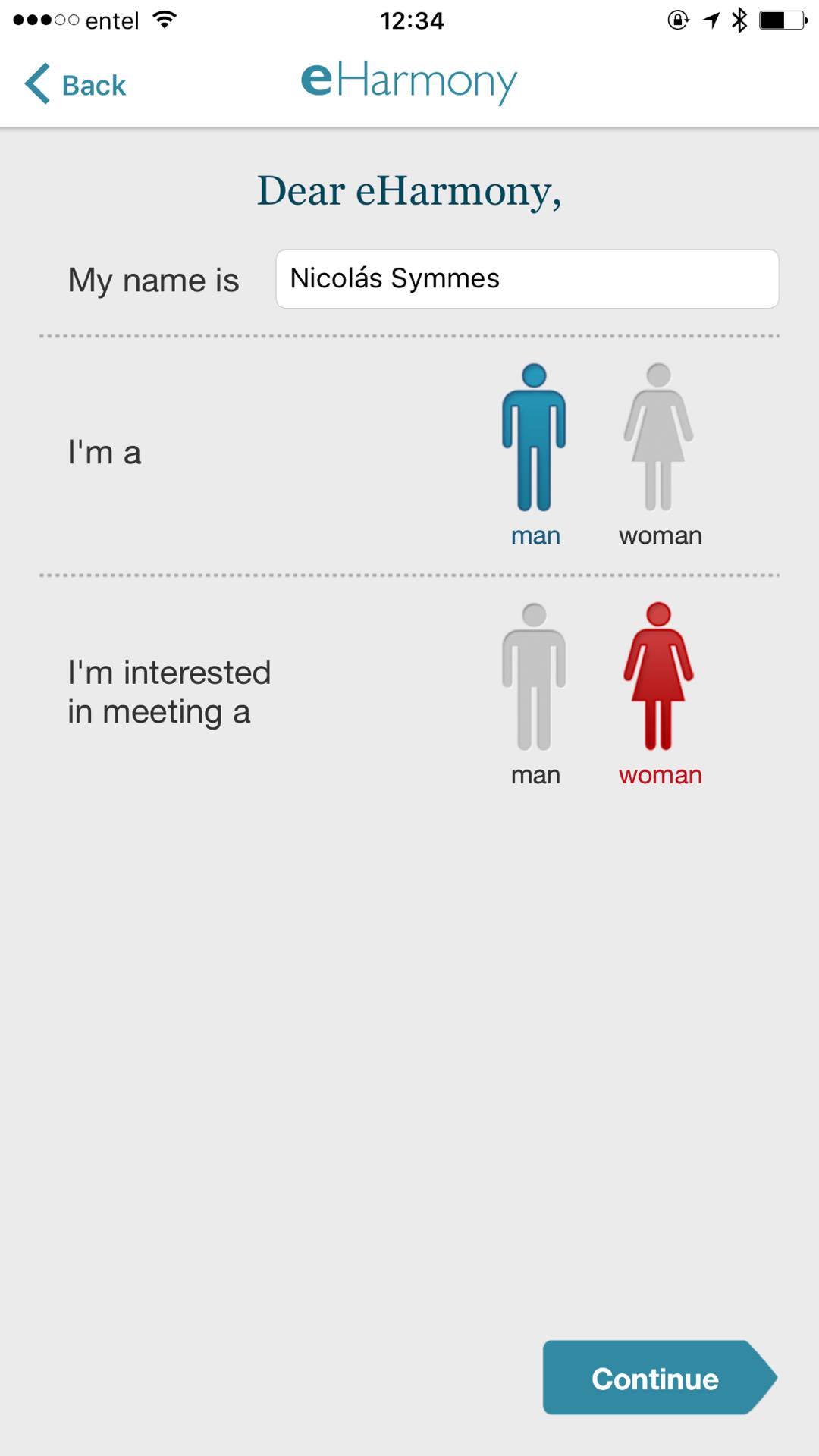819x1456 pixels.
Task: Edit the name field showing Nicolás Symmes
Action: pyautogui.click(x=526, y=279)
